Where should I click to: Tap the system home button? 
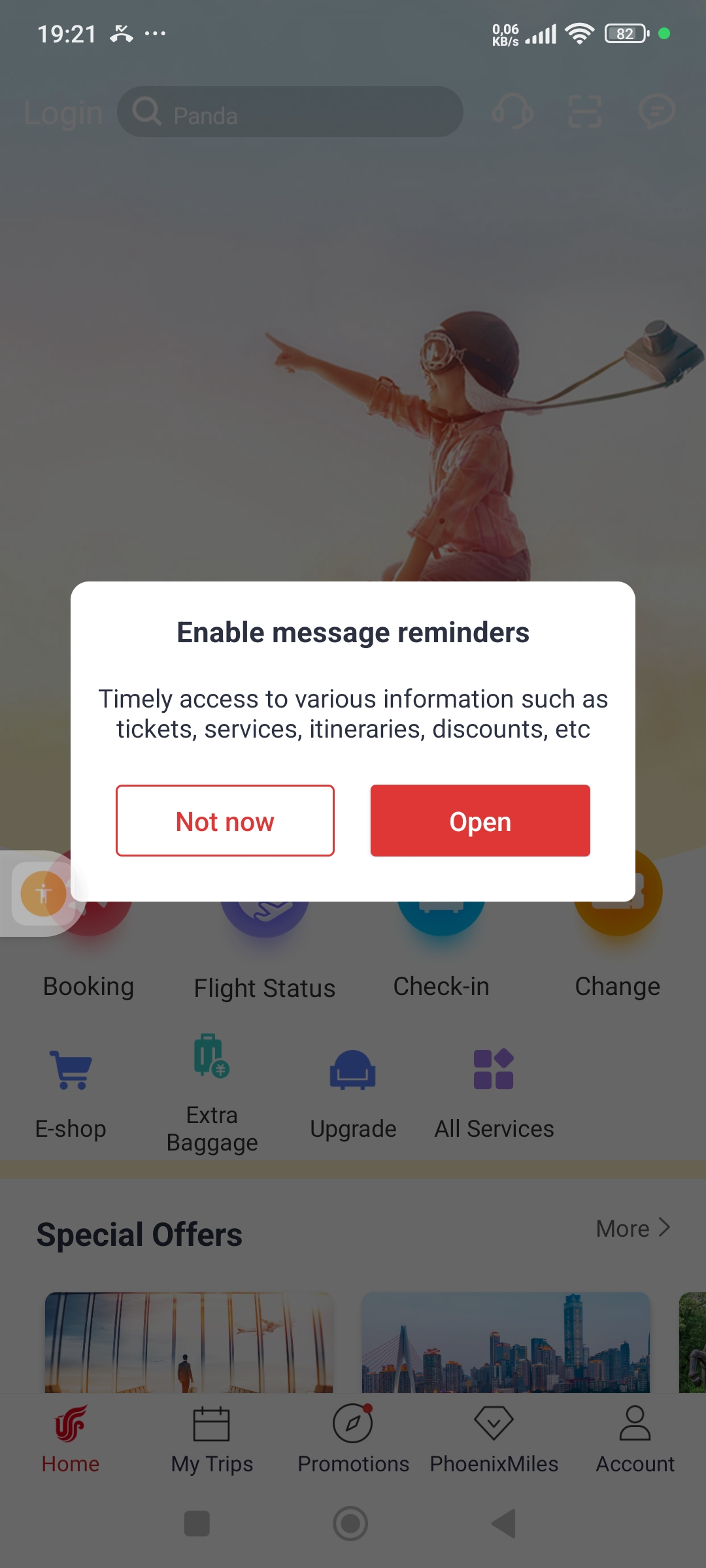click(x=351, y=1524)
